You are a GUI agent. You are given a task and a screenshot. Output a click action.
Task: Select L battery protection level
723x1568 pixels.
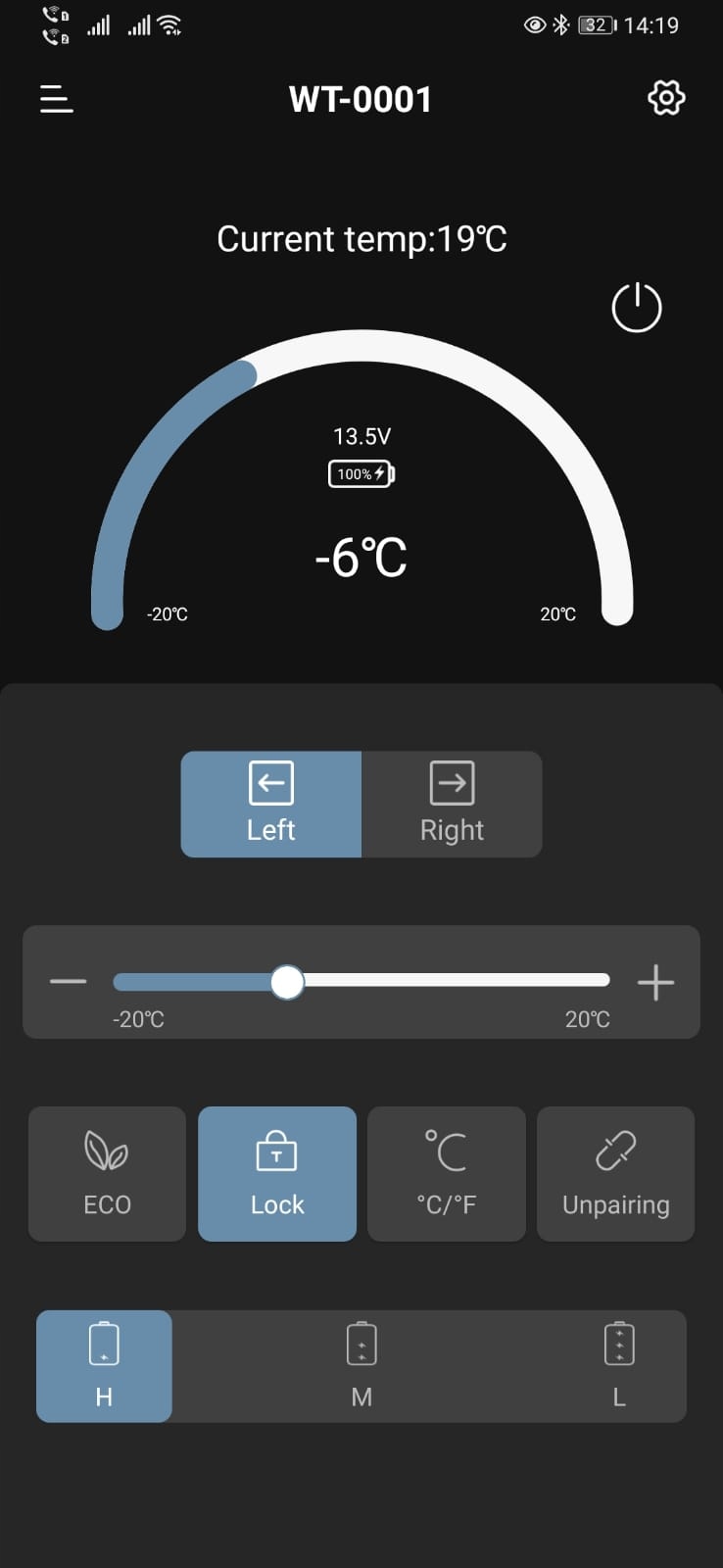pyautogui.click(x=619, y=1366)
